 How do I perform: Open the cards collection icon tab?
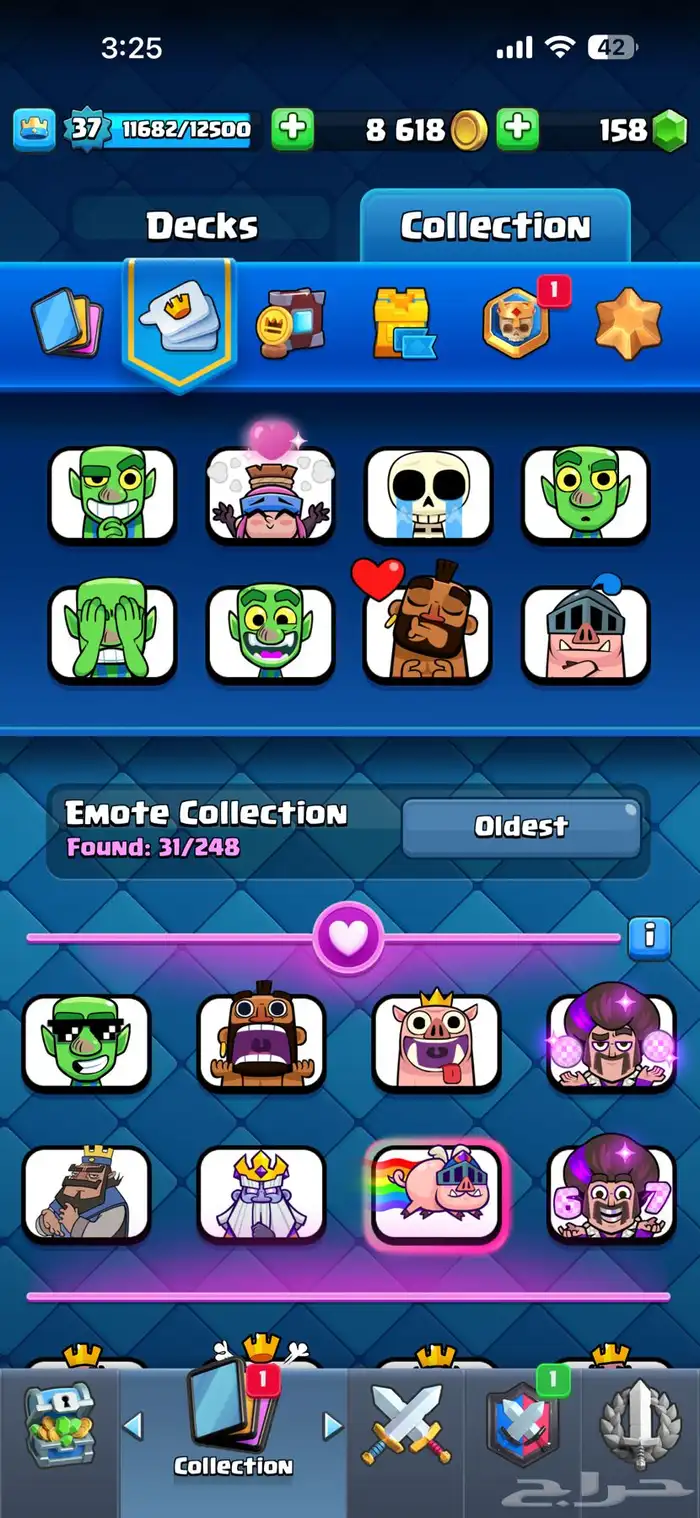point(67,322)
